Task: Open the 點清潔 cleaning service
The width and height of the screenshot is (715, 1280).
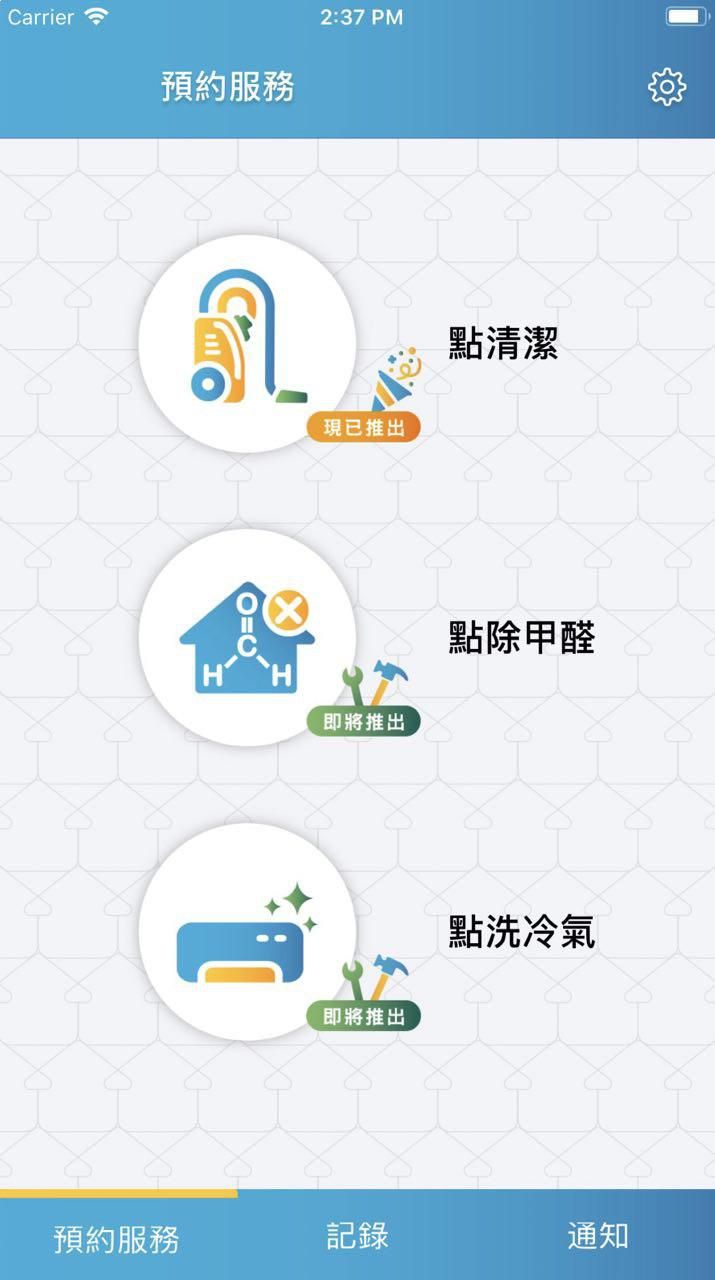Action: point(248,343)
